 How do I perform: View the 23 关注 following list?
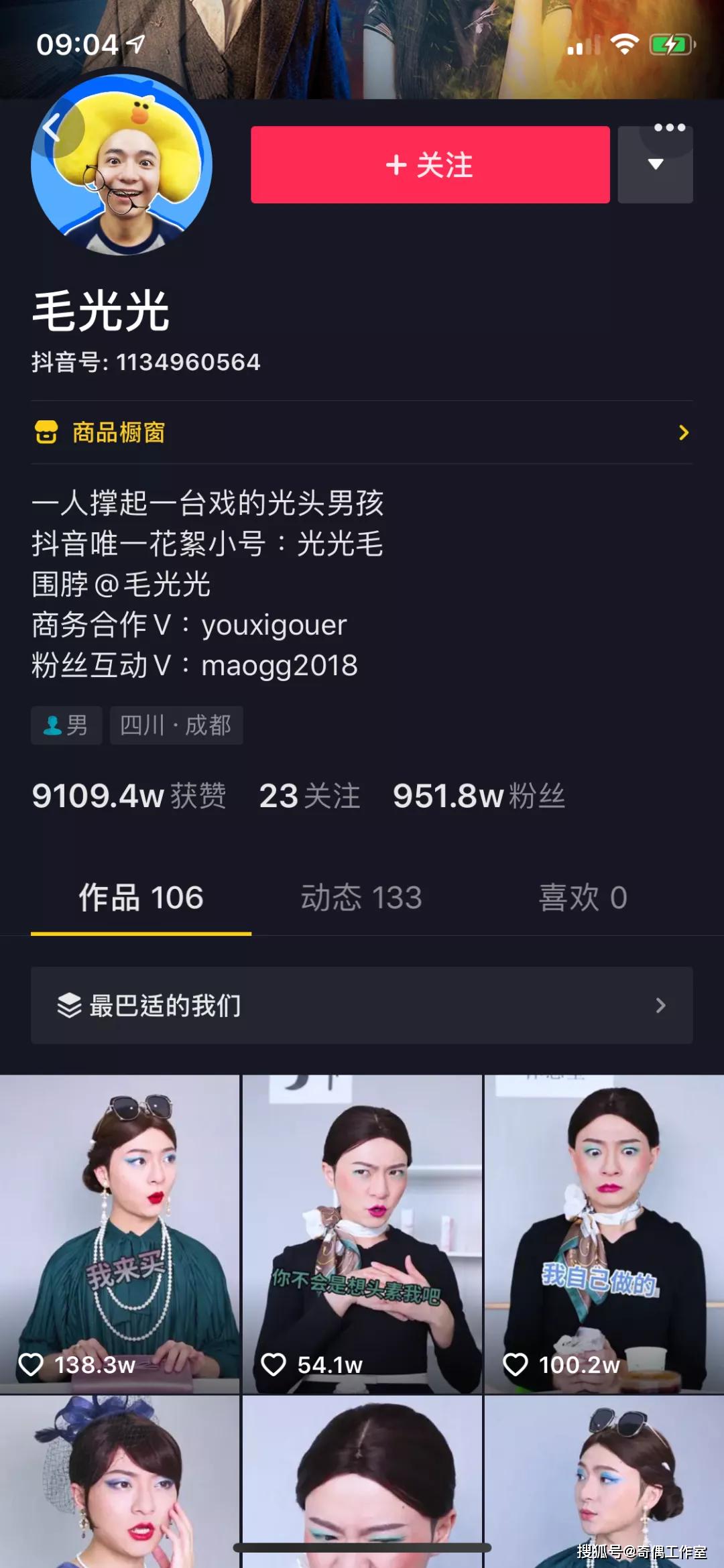click(x=310, y=796)
